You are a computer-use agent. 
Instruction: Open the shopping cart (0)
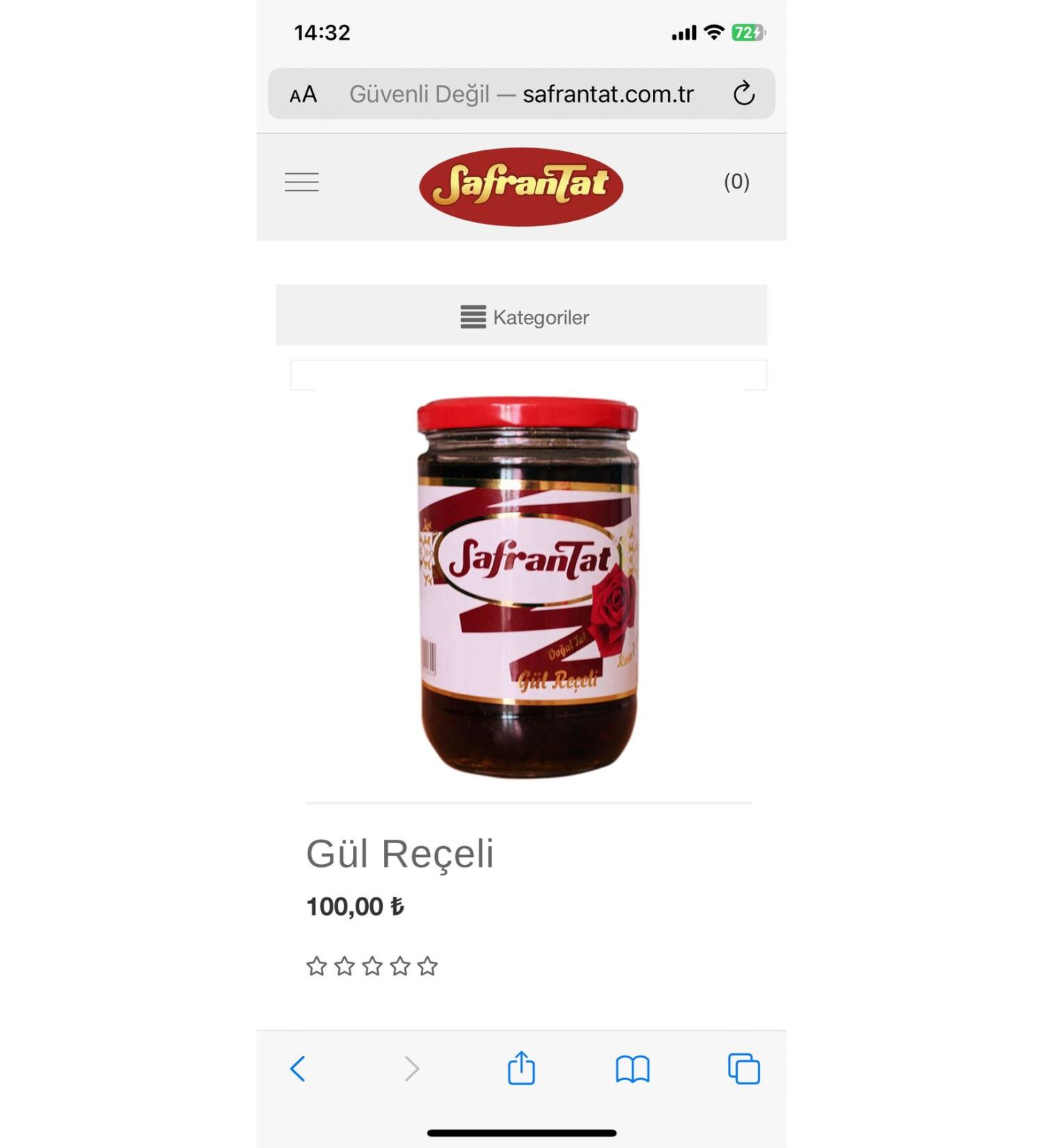click(x=736, y=182)
